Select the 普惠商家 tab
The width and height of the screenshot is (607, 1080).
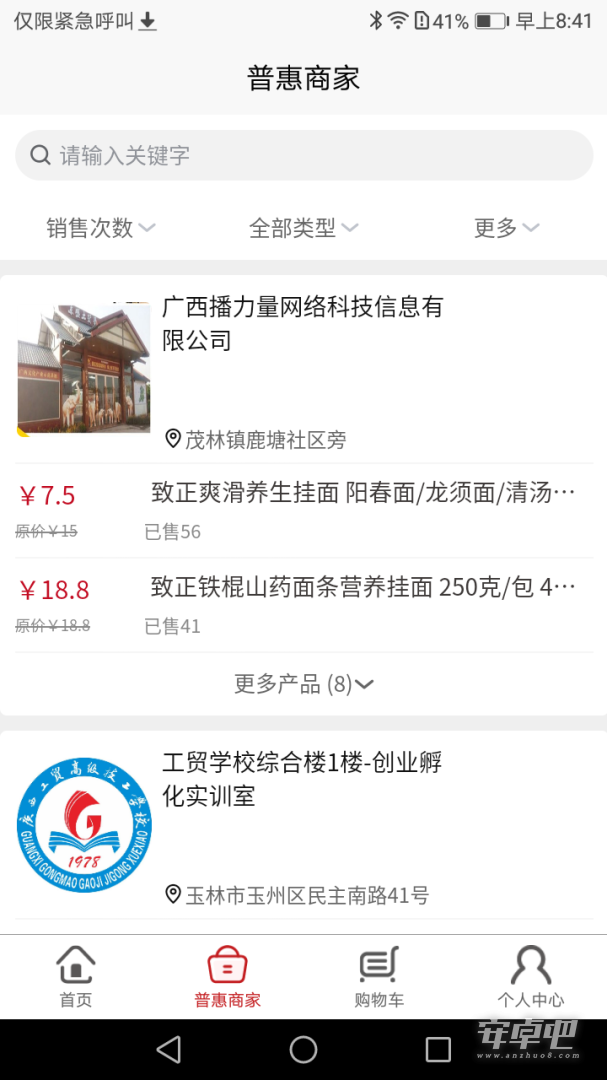coord(228,977)
